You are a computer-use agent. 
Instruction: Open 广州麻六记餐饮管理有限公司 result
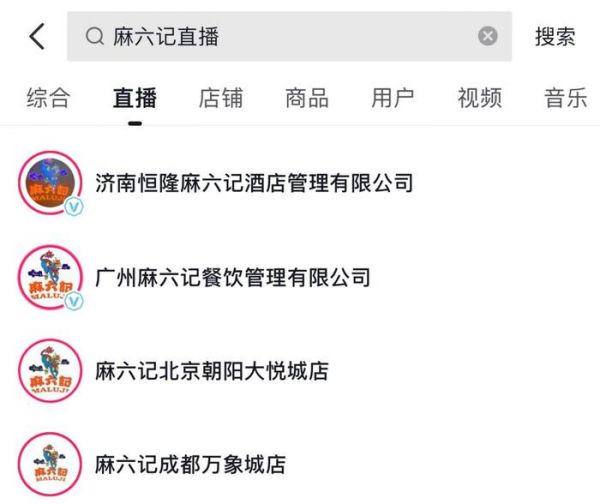232,277
